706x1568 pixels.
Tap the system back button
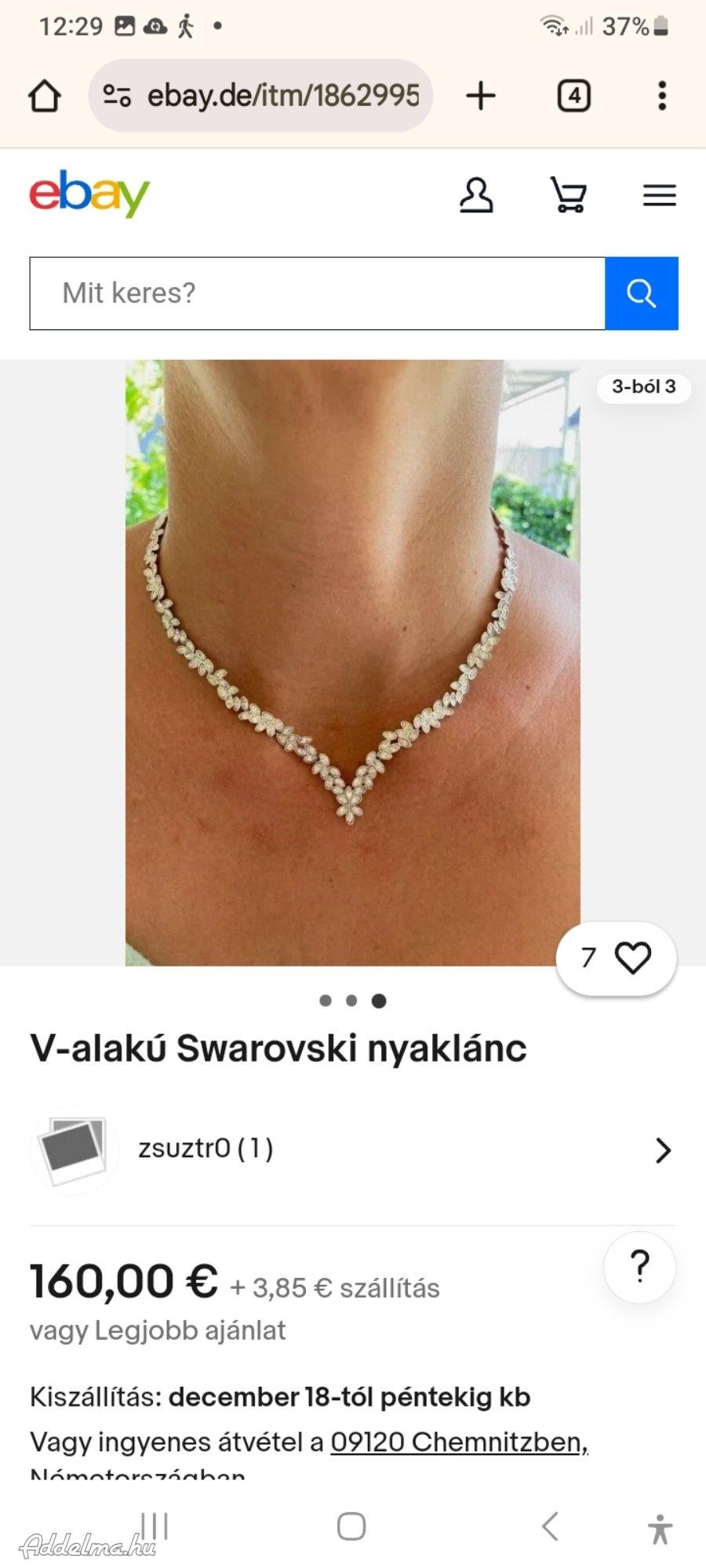[551, 1526]
